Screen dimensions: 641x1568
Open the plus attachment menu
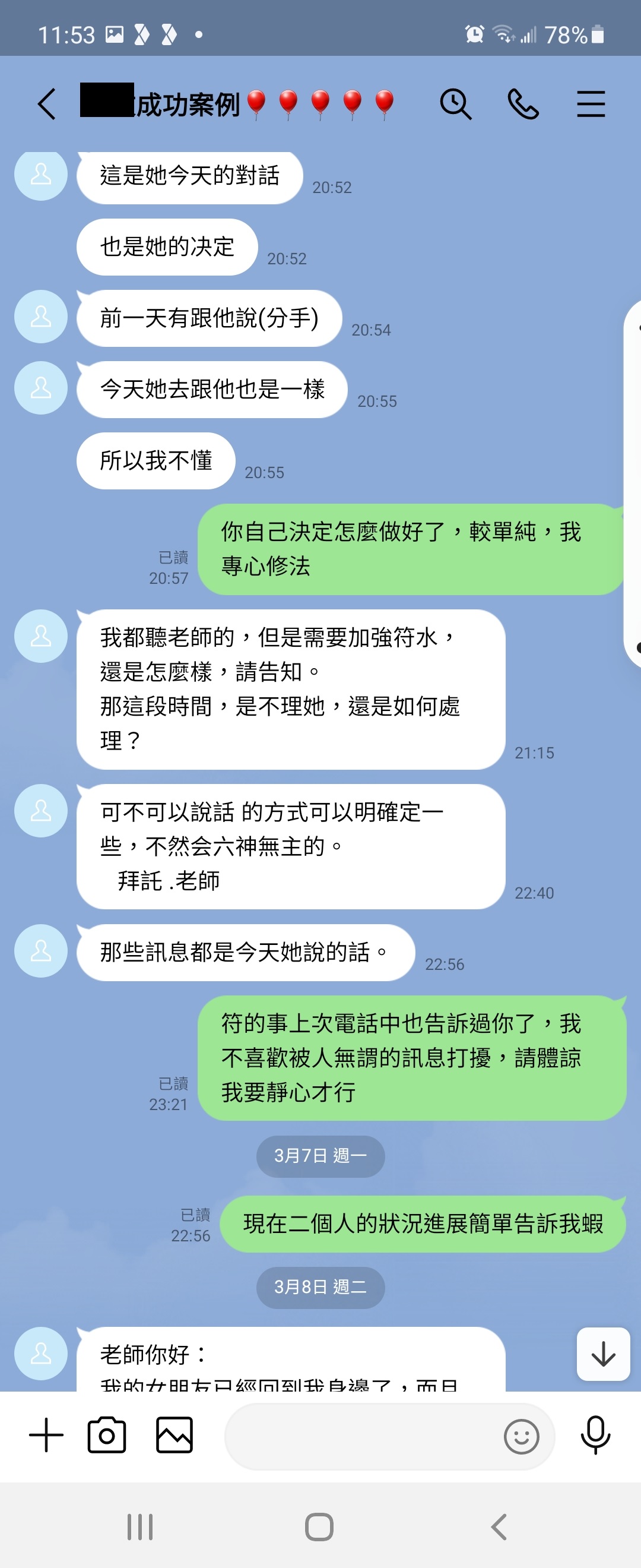pos(46,1436)
